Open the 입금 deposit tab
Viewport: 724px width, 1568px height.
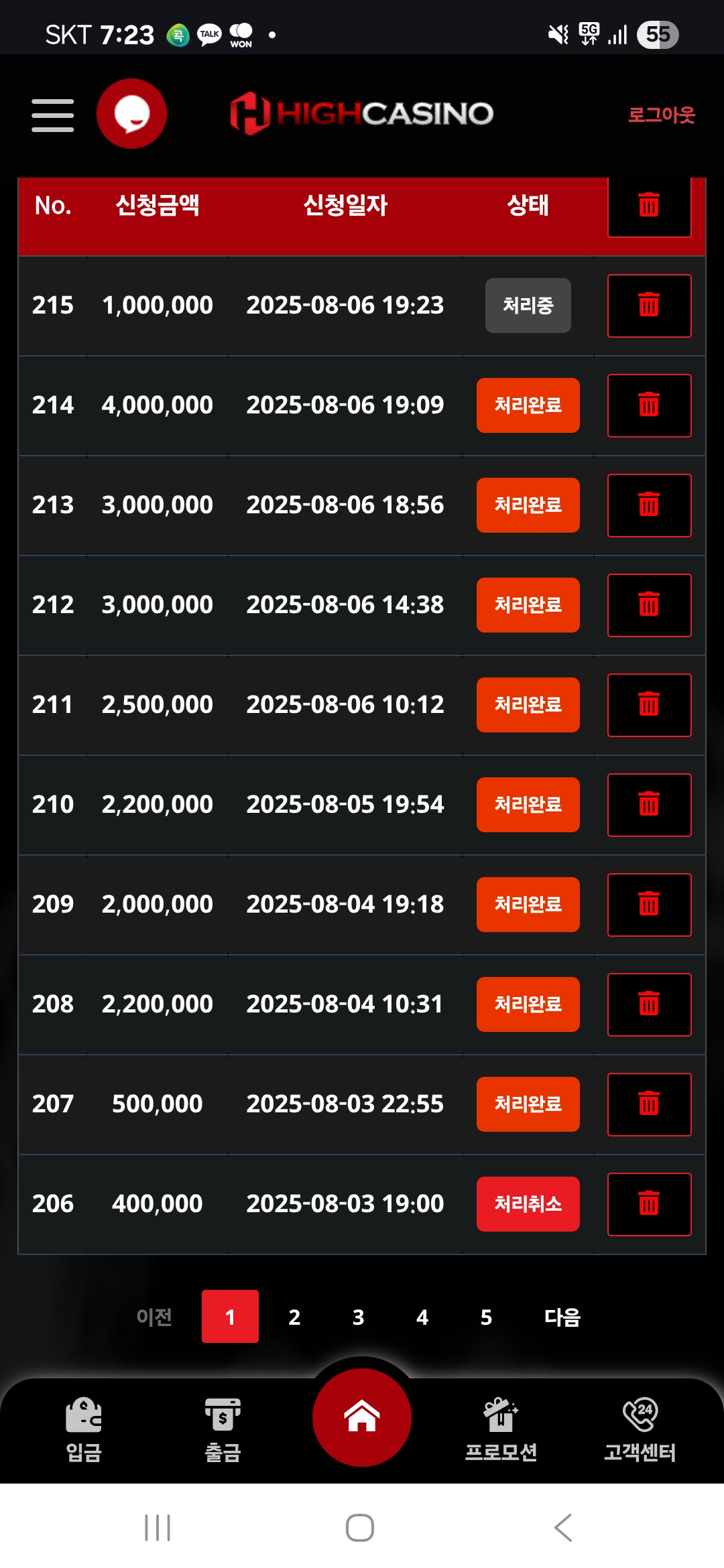click(84, 1429)
